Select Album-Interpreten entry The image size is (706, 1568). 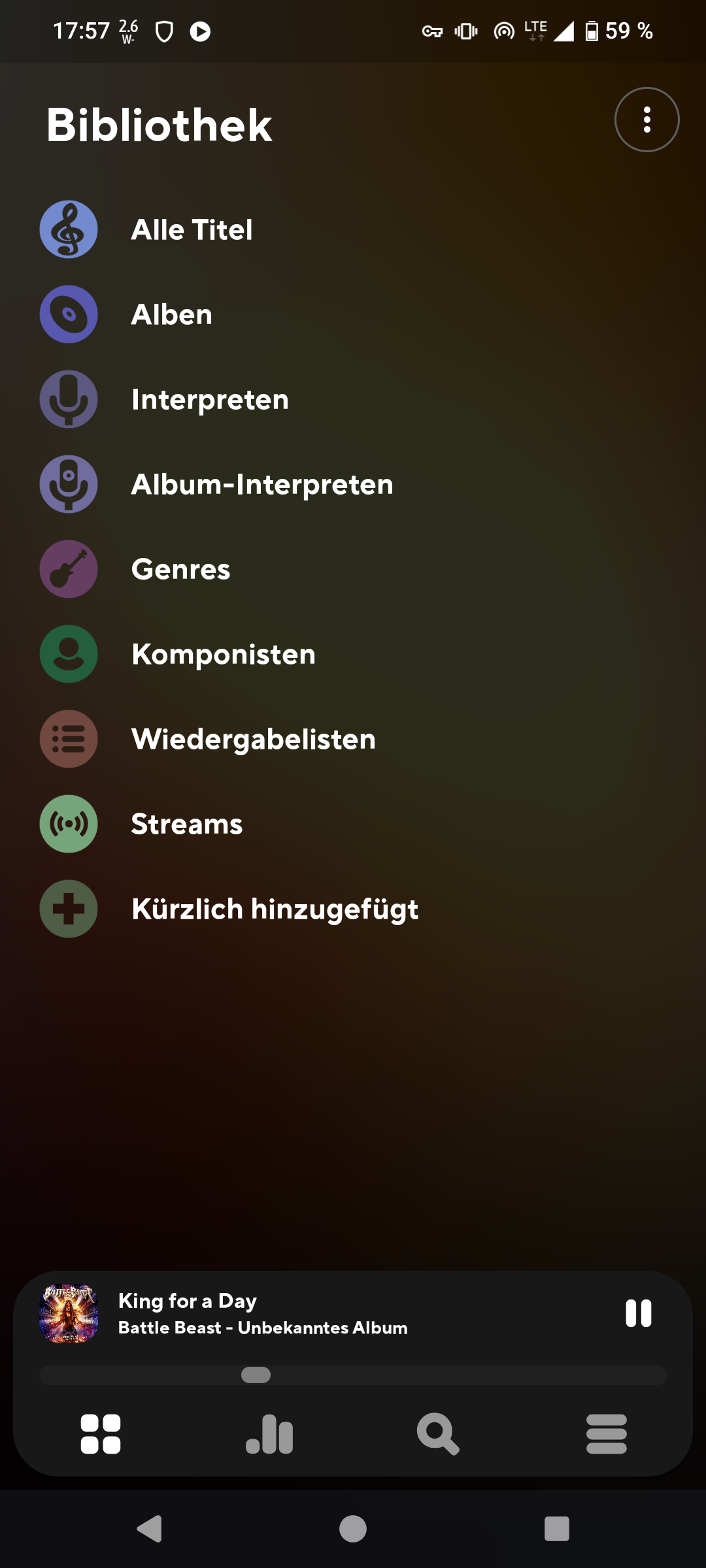[261, 484]
